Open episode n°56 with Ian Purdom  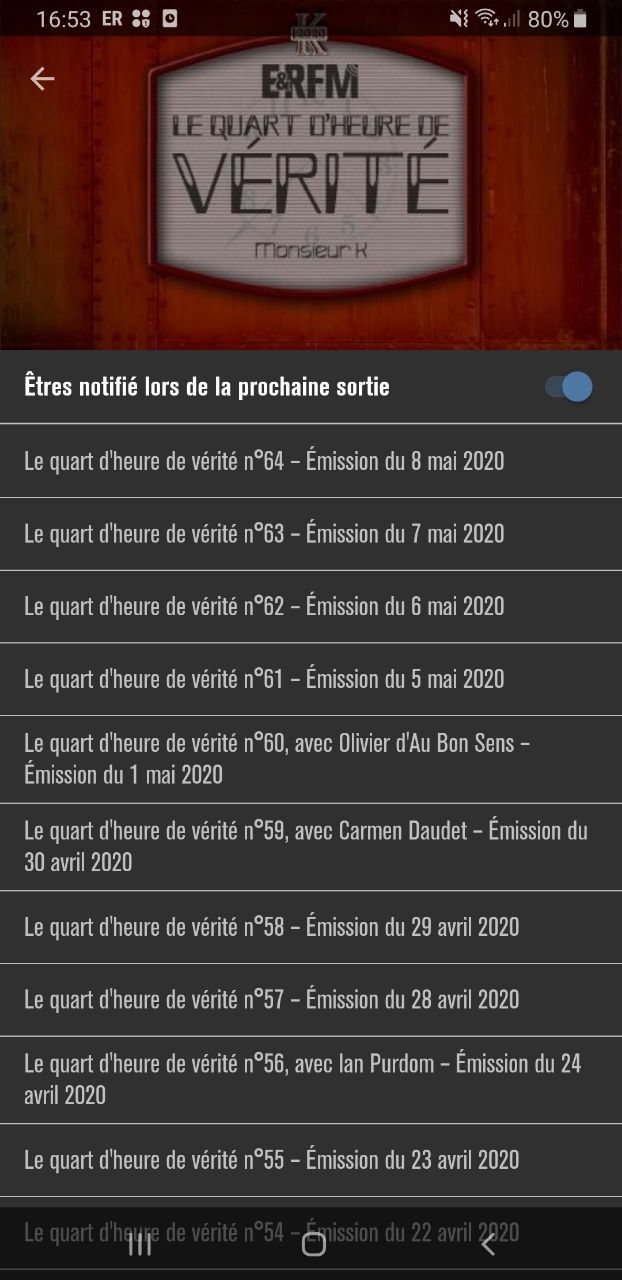311,1080
